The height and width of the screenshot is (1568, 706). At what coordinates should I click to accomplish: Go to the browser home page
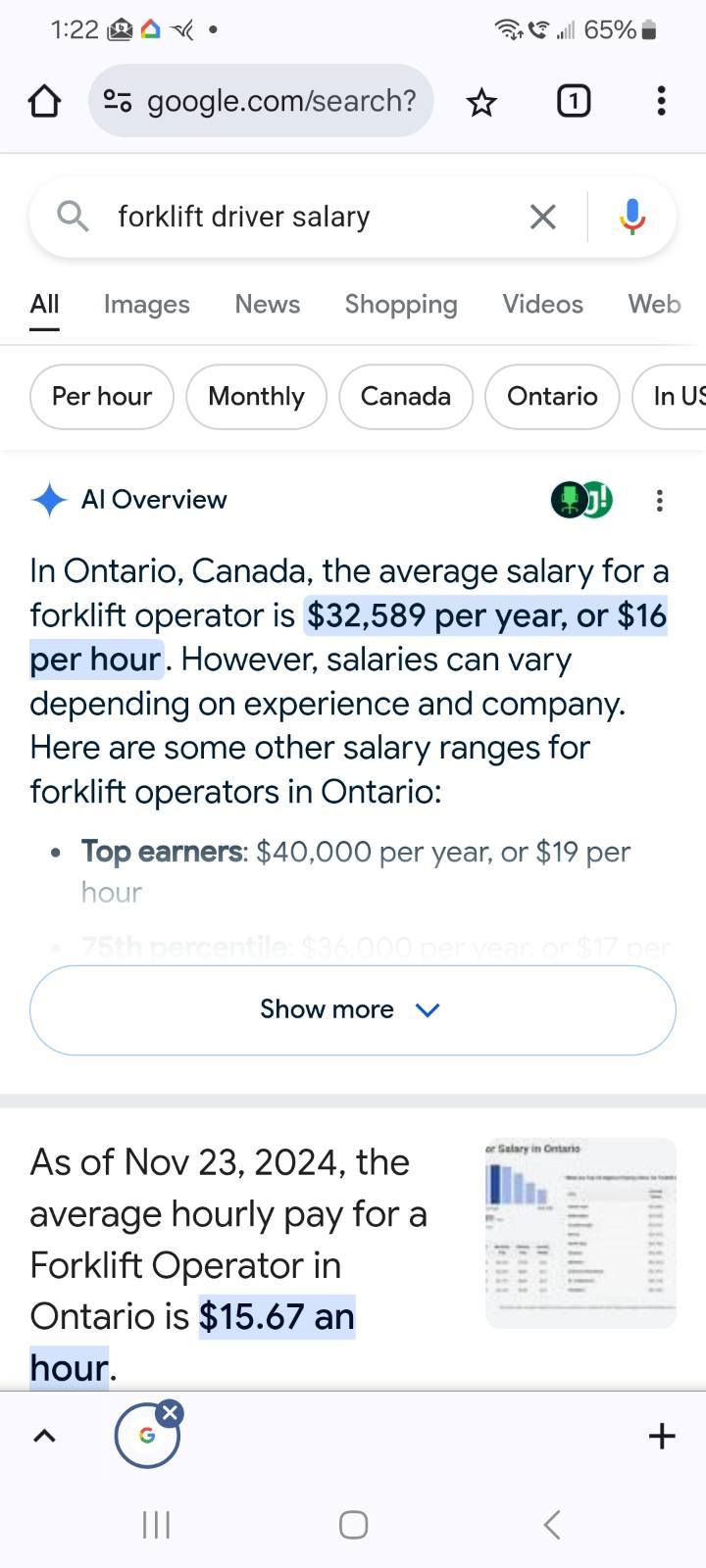[x=44, y=101]
